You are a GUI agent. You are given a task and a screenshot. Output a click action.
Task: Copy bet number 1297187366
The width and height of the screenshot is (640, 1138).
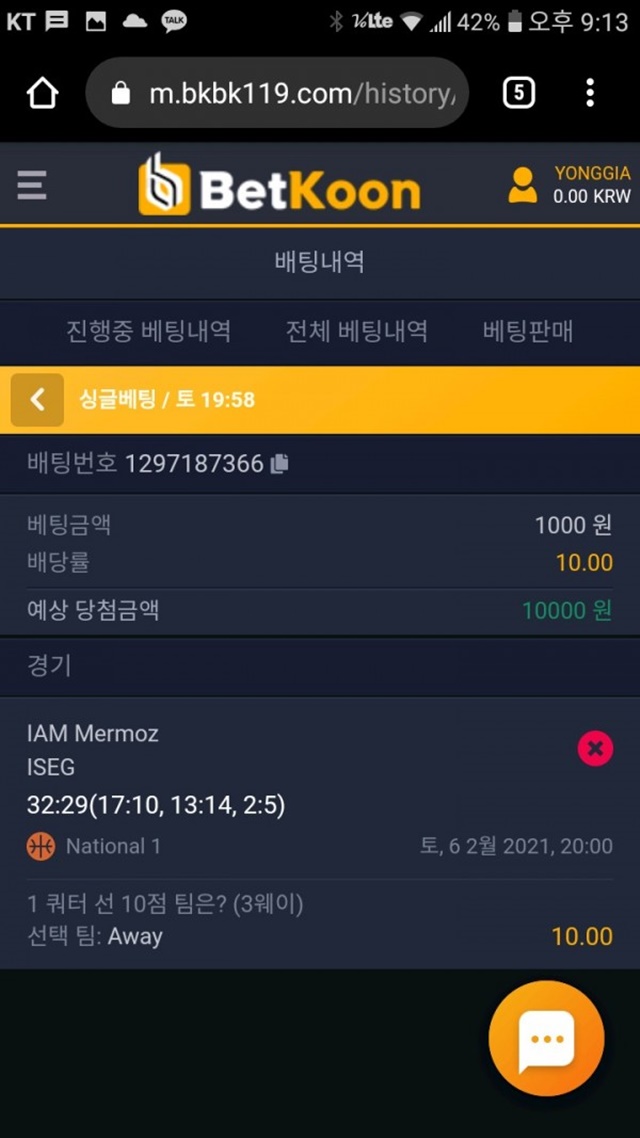pos(279,463)
